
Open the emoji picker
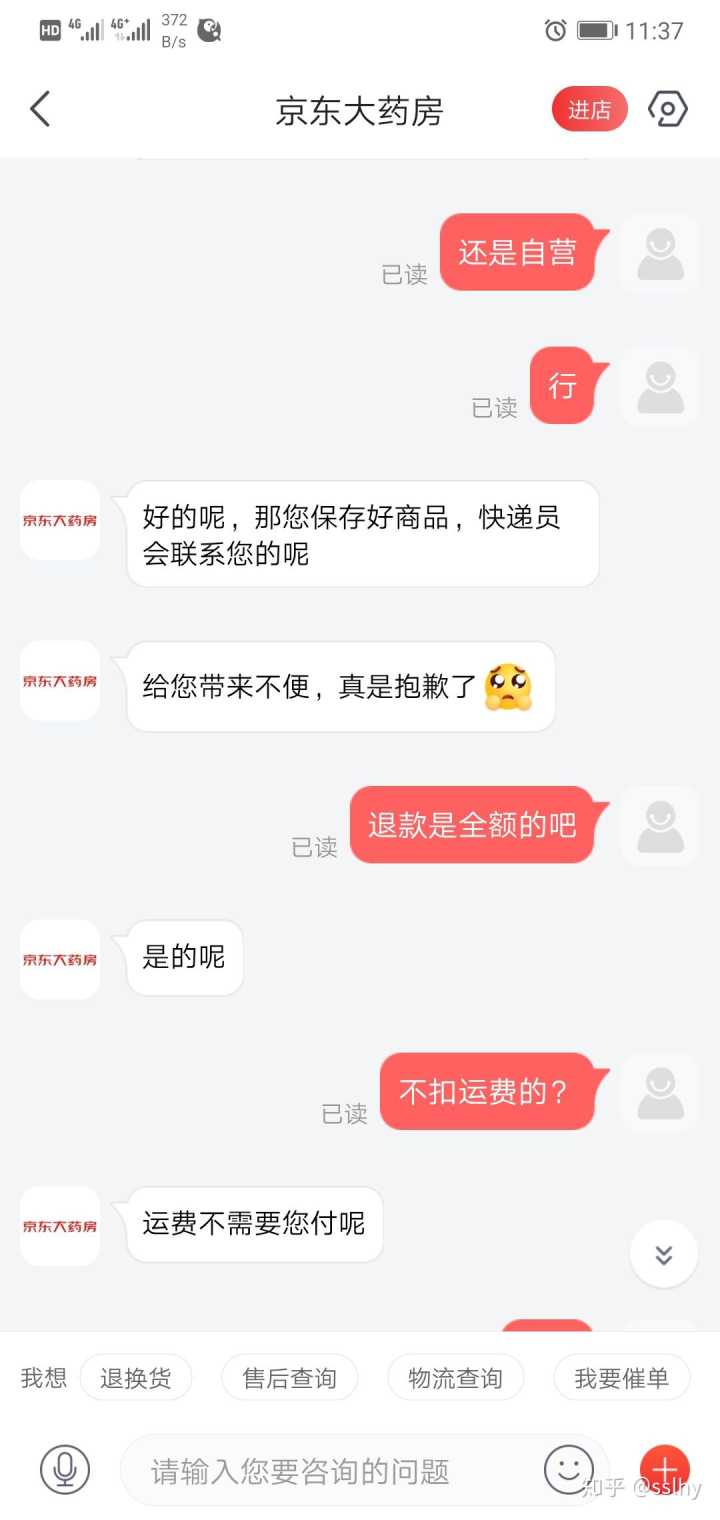coord(568,1469)
